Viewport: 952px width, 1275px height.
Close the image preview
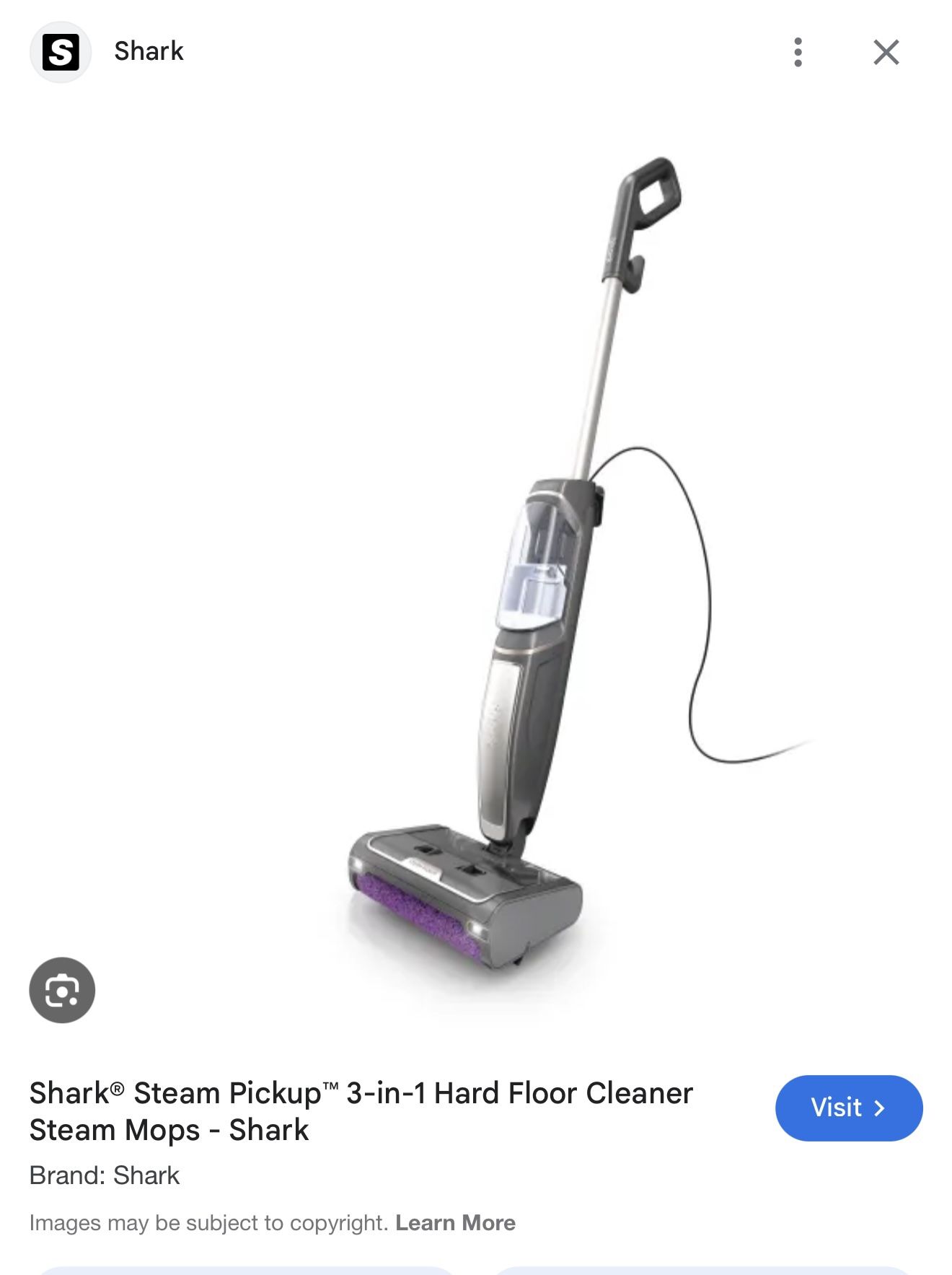[x=886, y=52]
